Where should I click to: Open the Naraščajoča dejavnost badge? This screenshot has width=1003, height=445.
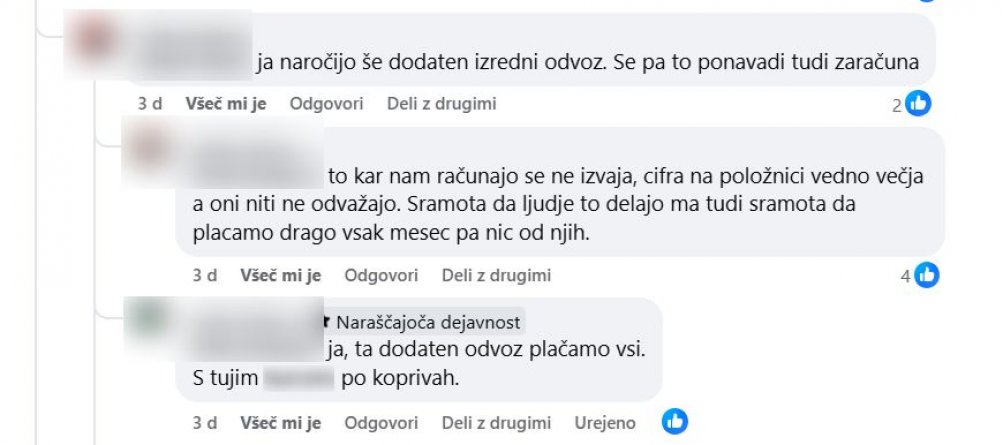pyautogui.click(x=427, y=323)
